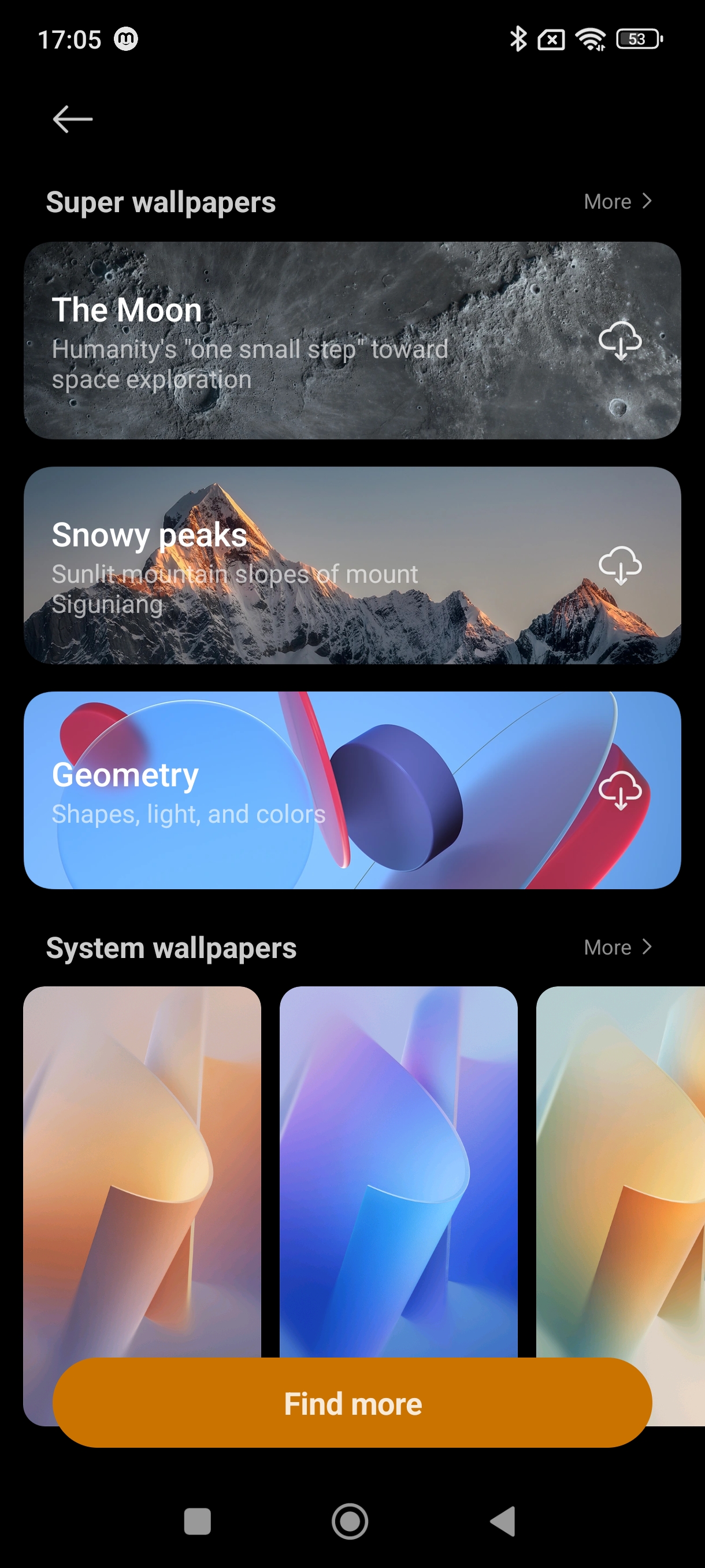Screen dimensions: 705x1568
Task: Select the orange-peach system wallpaper
Action: 142,1168
